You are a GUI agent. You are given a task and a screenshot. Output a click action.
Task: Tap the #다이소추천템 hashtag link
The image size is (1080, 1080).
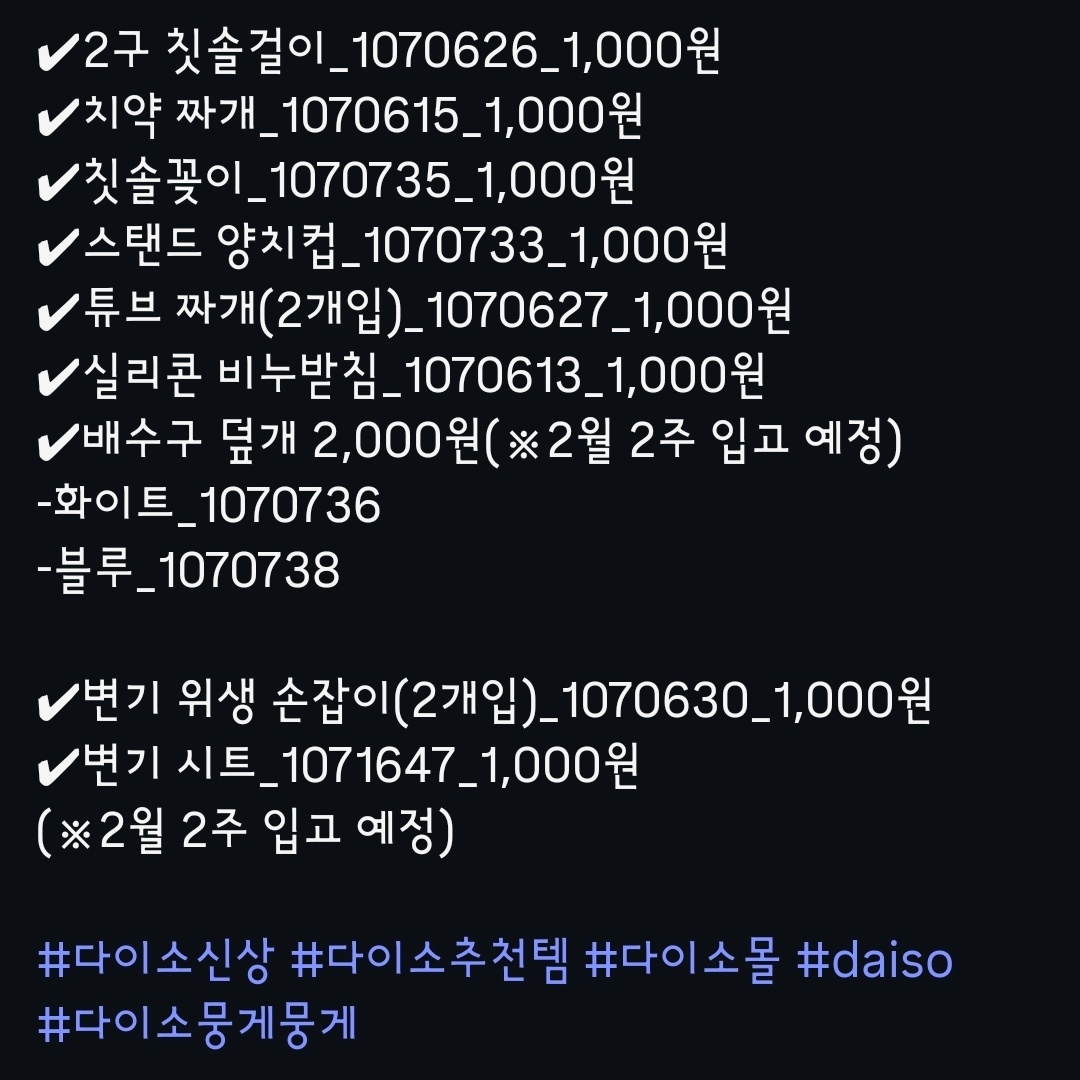[x=430, y=962]
